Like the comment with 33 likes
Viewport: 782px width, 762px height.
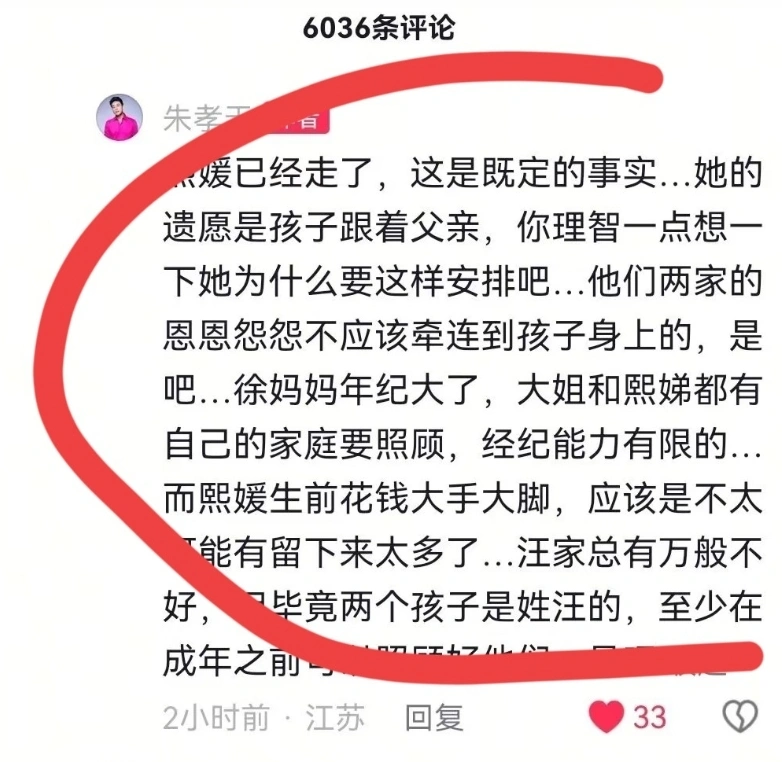[x=607, y=716]
